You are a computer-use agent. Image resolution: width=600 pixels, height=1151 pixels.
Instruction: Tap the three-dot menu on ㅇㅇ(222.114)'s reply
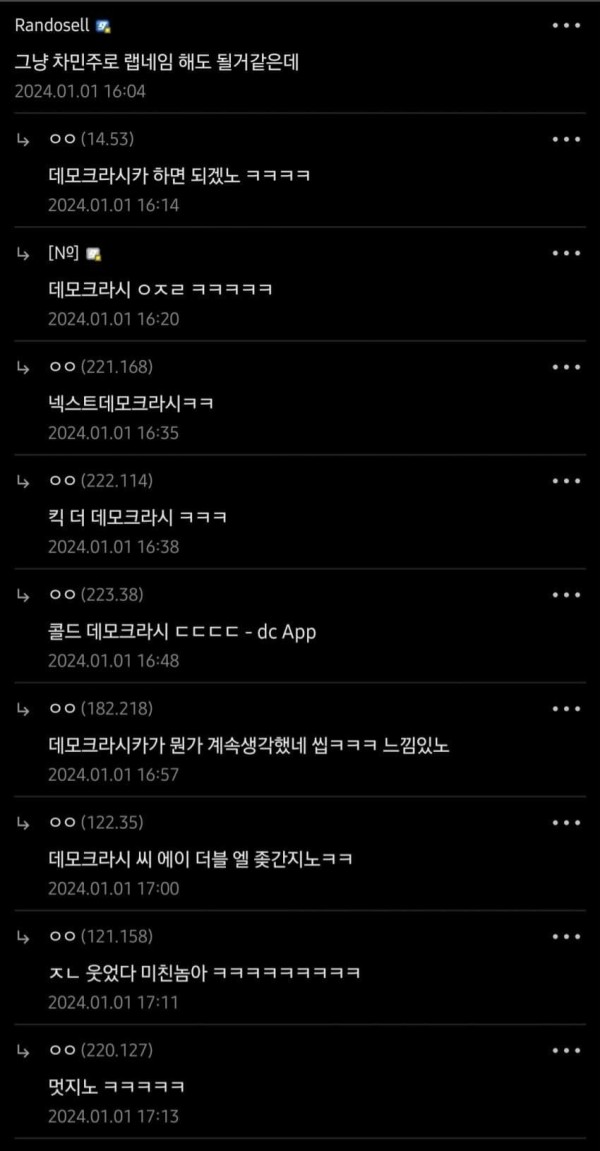(x=566, y=481)
